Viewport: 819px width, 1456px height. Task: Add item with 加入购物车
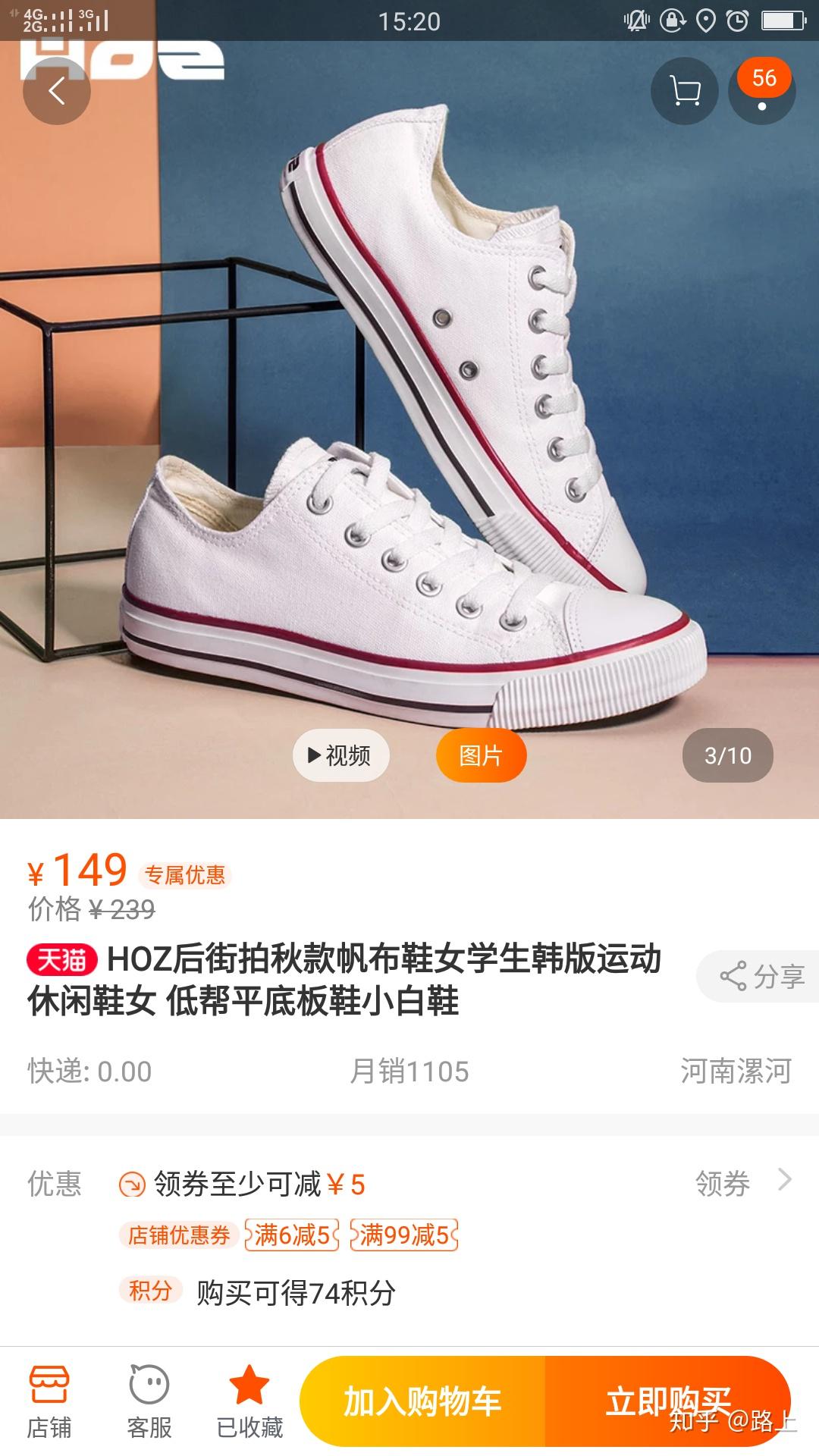[422, 1401]
